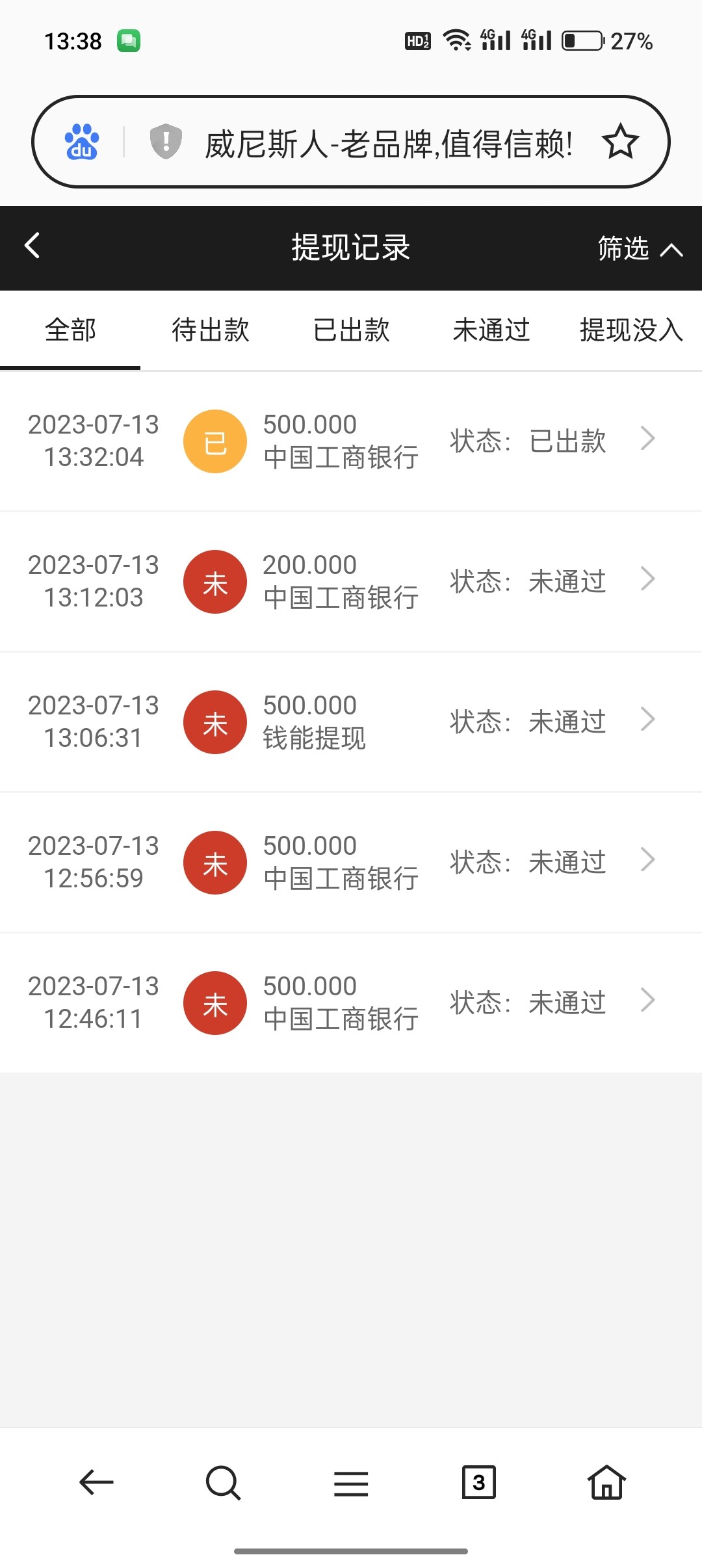Go back using the browser back arrow
This screenshot has height=1568, width=702.
pyautogui.click(x=96, y=1482)
